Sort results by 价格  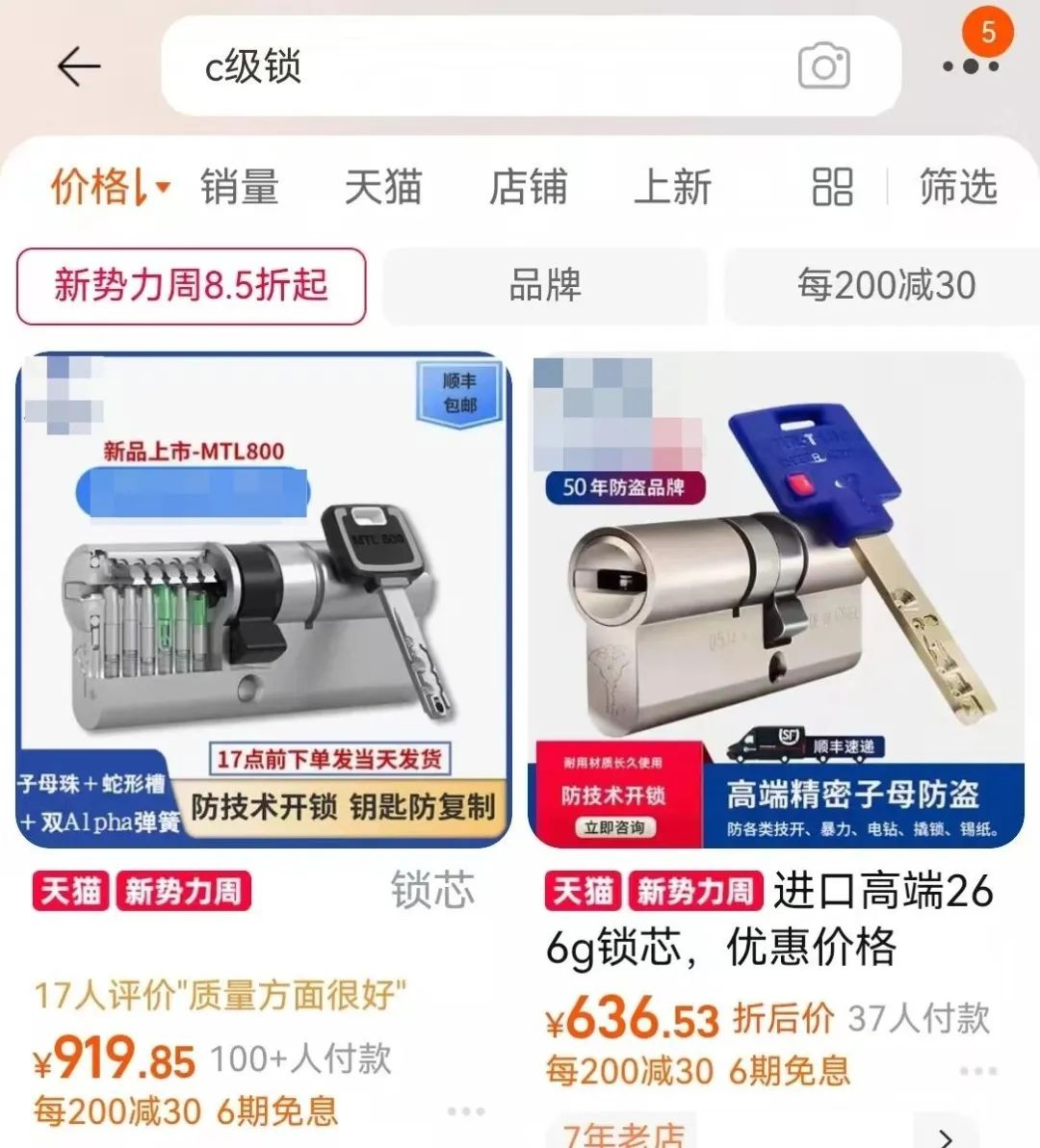pos(108,187)
